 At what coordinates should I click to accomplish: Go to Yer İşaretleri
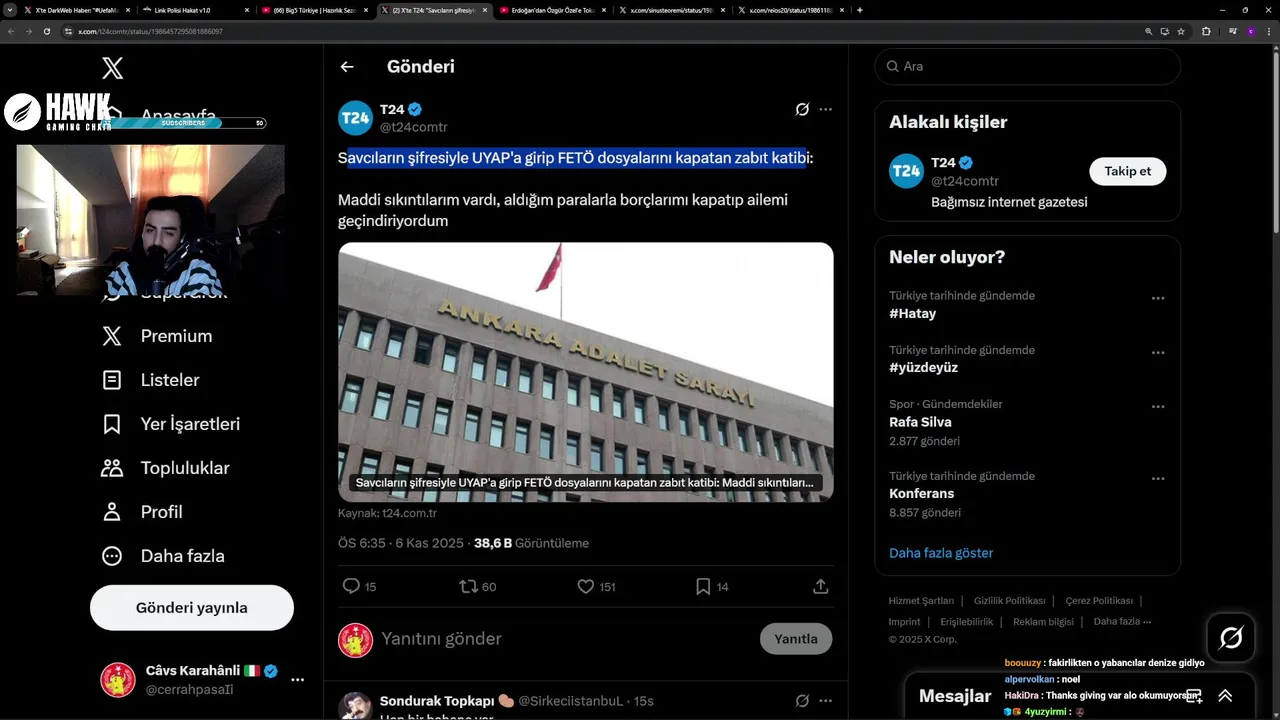189,424
